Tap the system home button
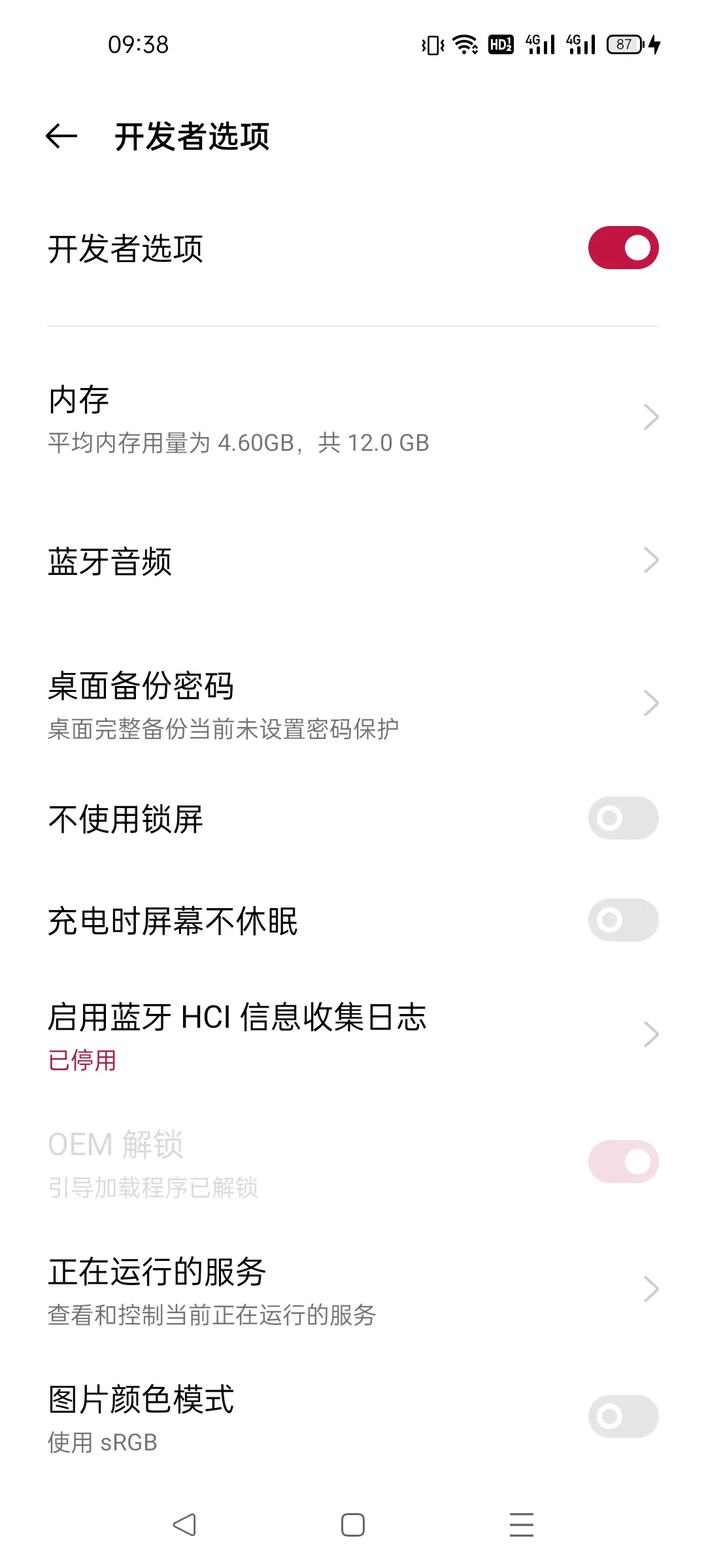 (353, 1525)
